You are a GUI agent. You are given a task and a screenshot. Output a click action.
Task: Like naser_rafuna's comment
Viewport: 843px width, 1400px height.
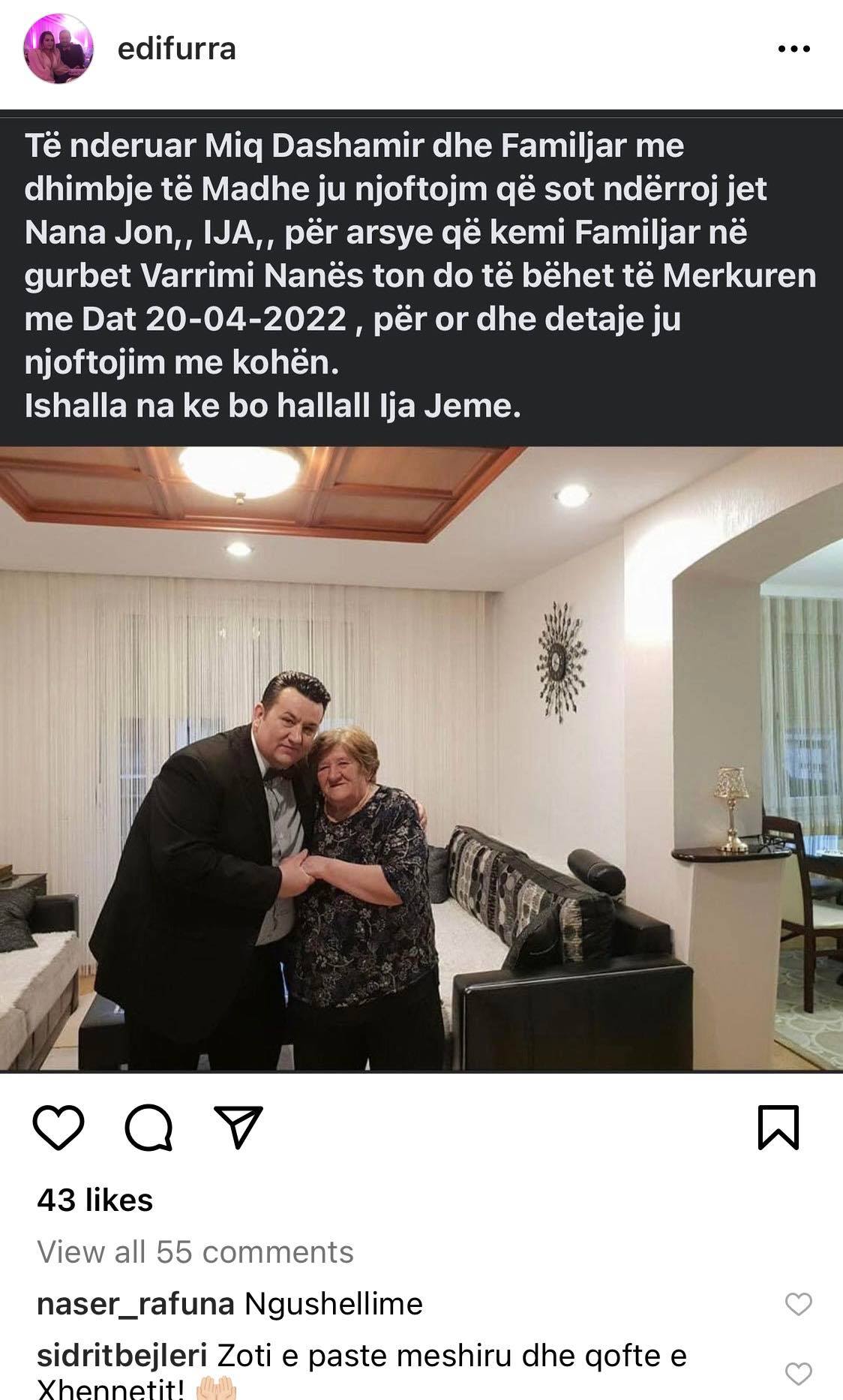(x=798, y=1304)
